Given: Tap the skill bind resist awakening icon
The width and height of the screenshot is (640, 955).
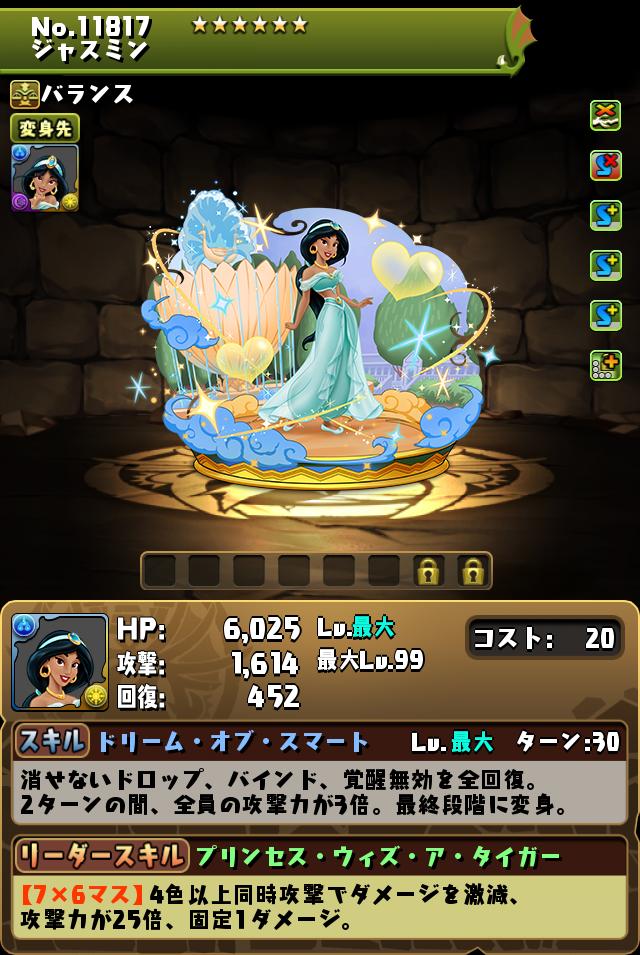Looking at the screenshot, I should 605,164.
